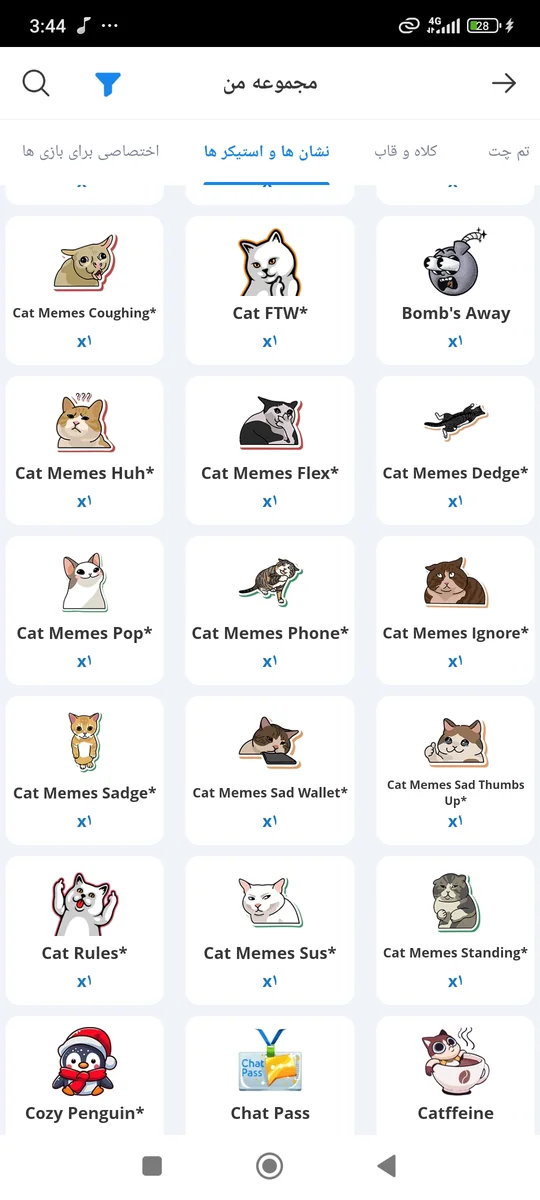The width and height of the screenshot is (540, 1200).
Task: Switch to the تم چت tab
Action: (509, 152)
